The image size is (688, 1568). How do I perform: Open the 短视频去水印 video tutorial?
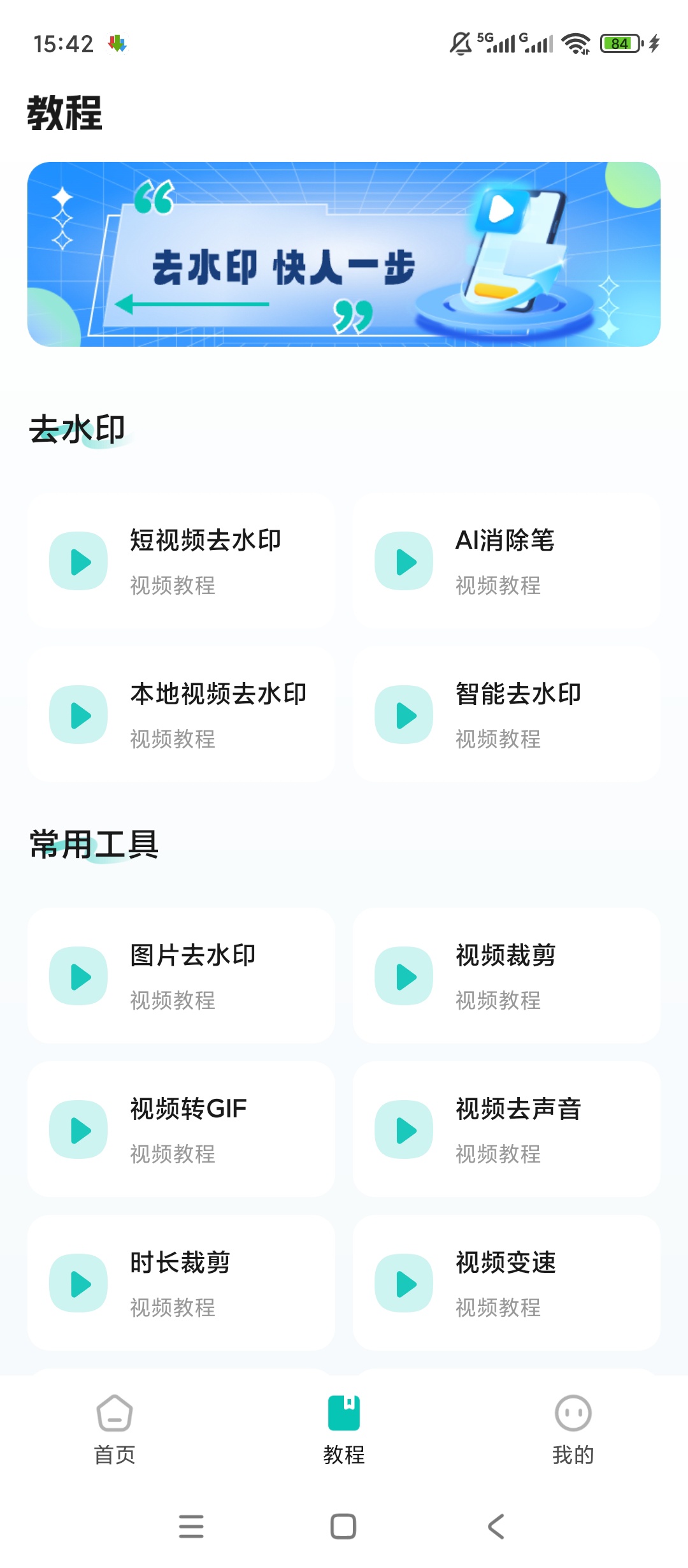(x=181, y=561)
